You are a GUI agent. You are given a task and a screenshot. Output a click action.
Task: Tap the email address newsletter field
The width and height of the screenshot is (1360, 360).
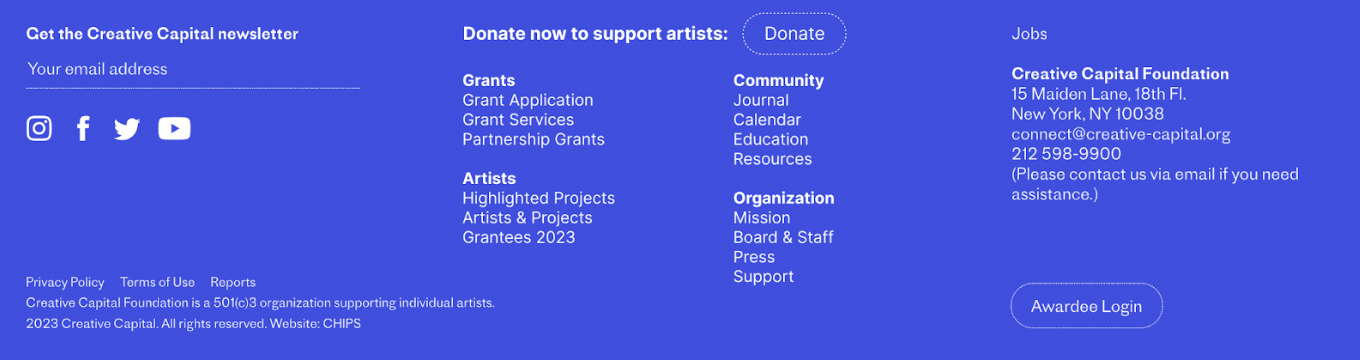[x=193, y=69]
